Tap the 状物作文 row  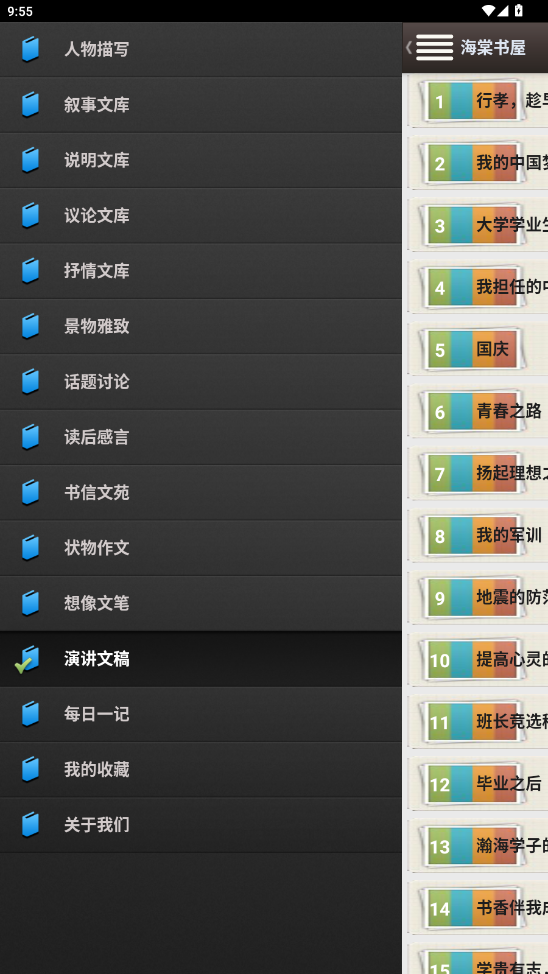[x=201, y=547]
